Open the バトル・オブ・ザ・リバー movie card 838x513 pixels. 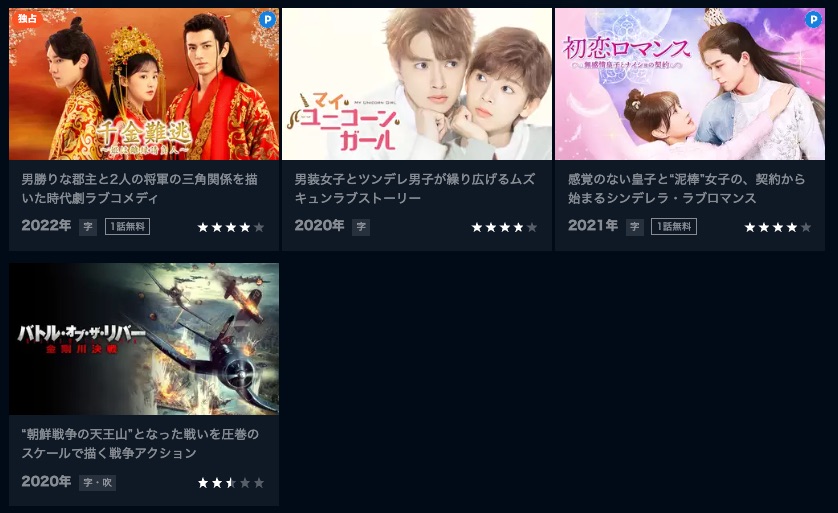coord(144,340)
